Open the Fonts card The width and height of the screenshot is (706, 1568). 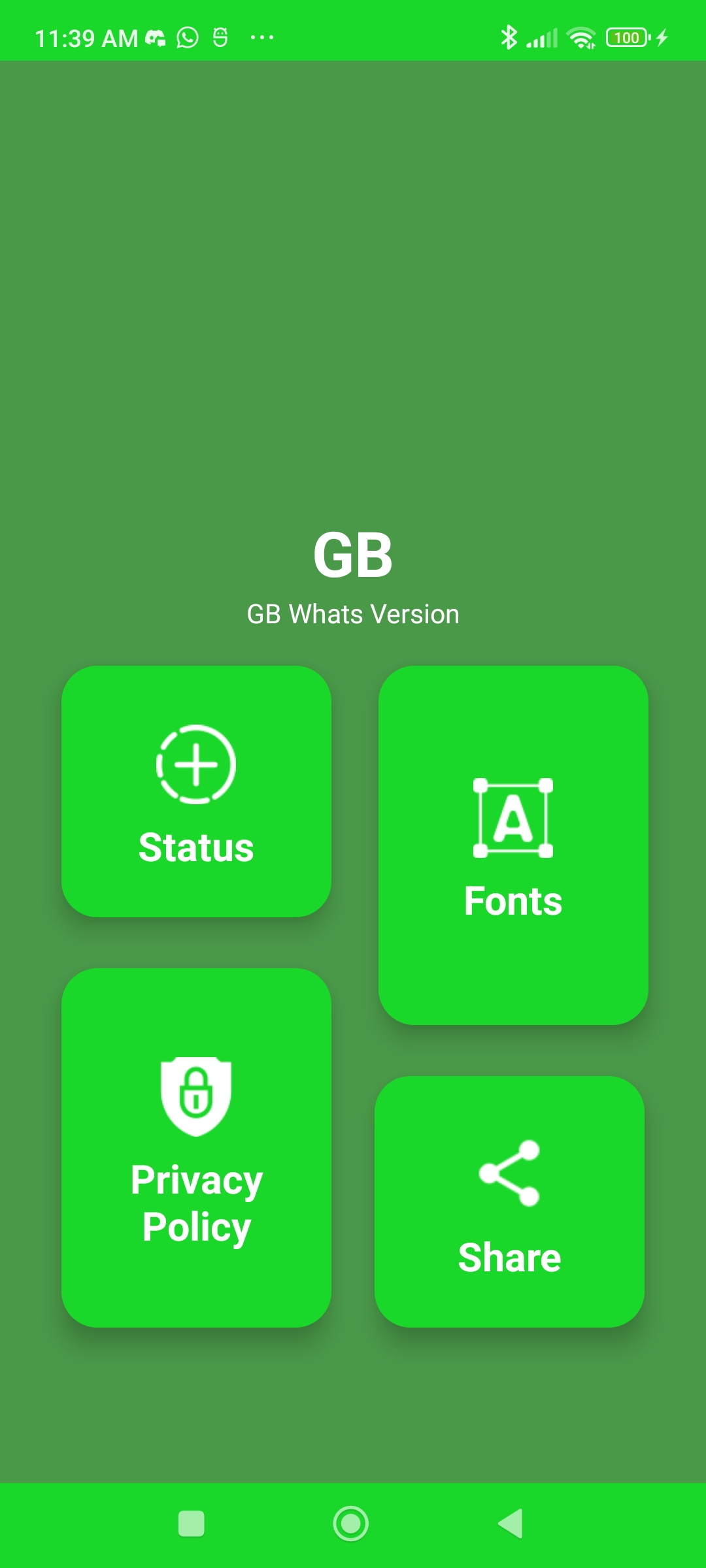coord(513,845)
